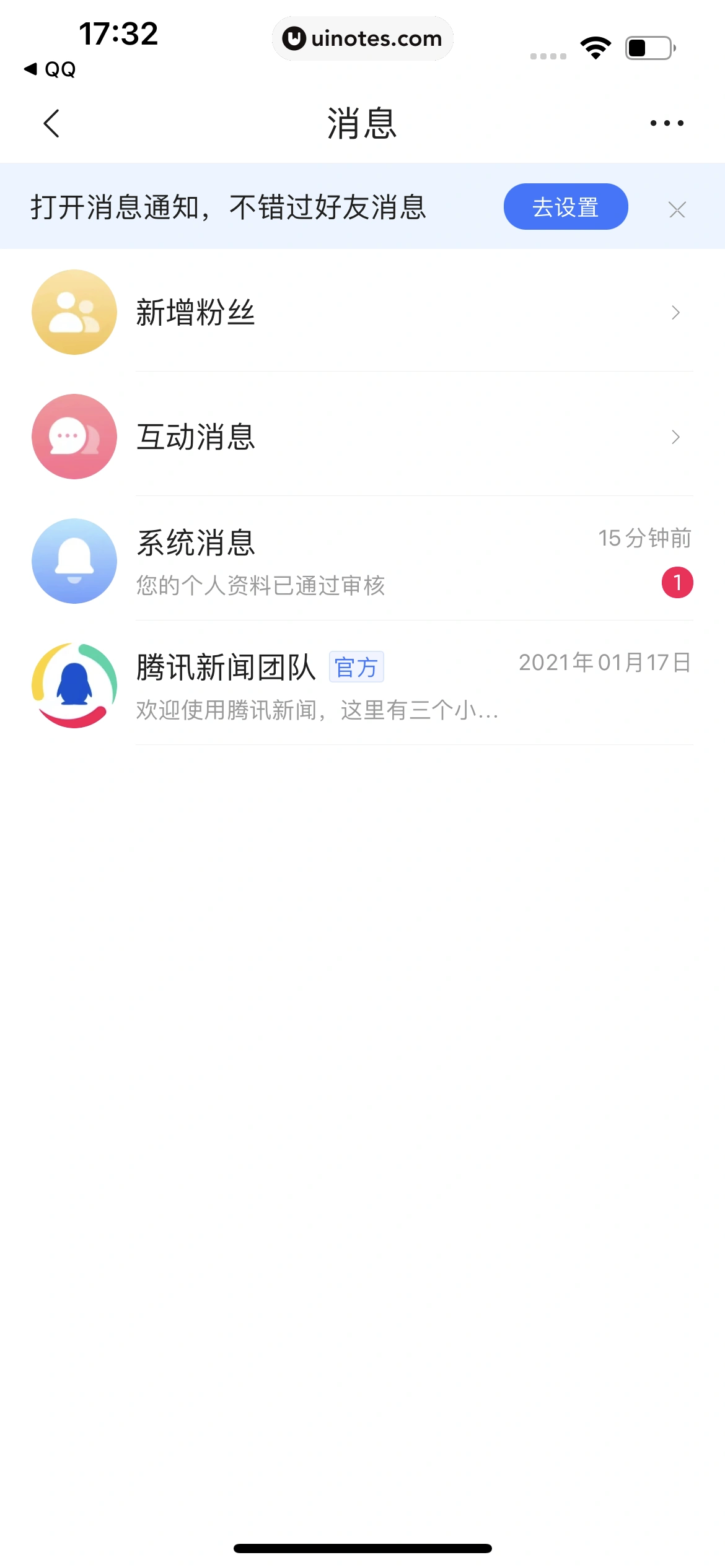Dismiss the notification banner with the X

click(677, 209)
